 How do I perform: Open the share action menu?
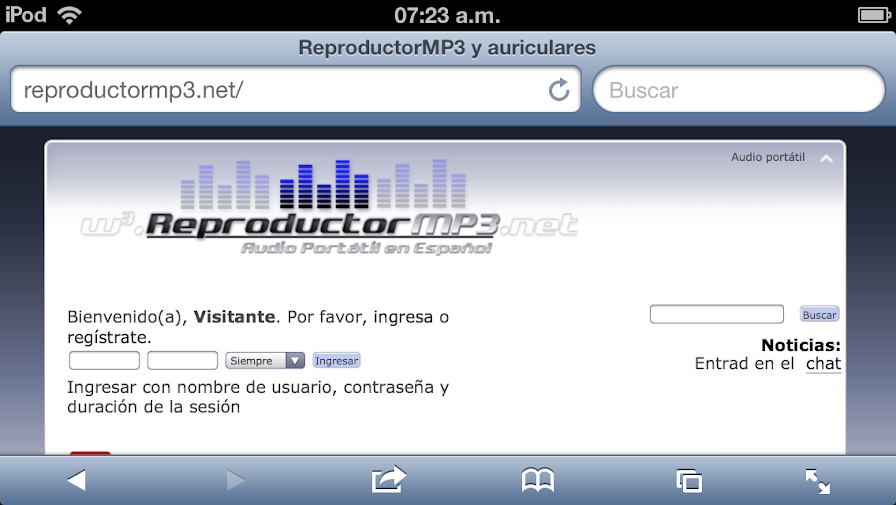pyautogui.click(x=388, y=480)
